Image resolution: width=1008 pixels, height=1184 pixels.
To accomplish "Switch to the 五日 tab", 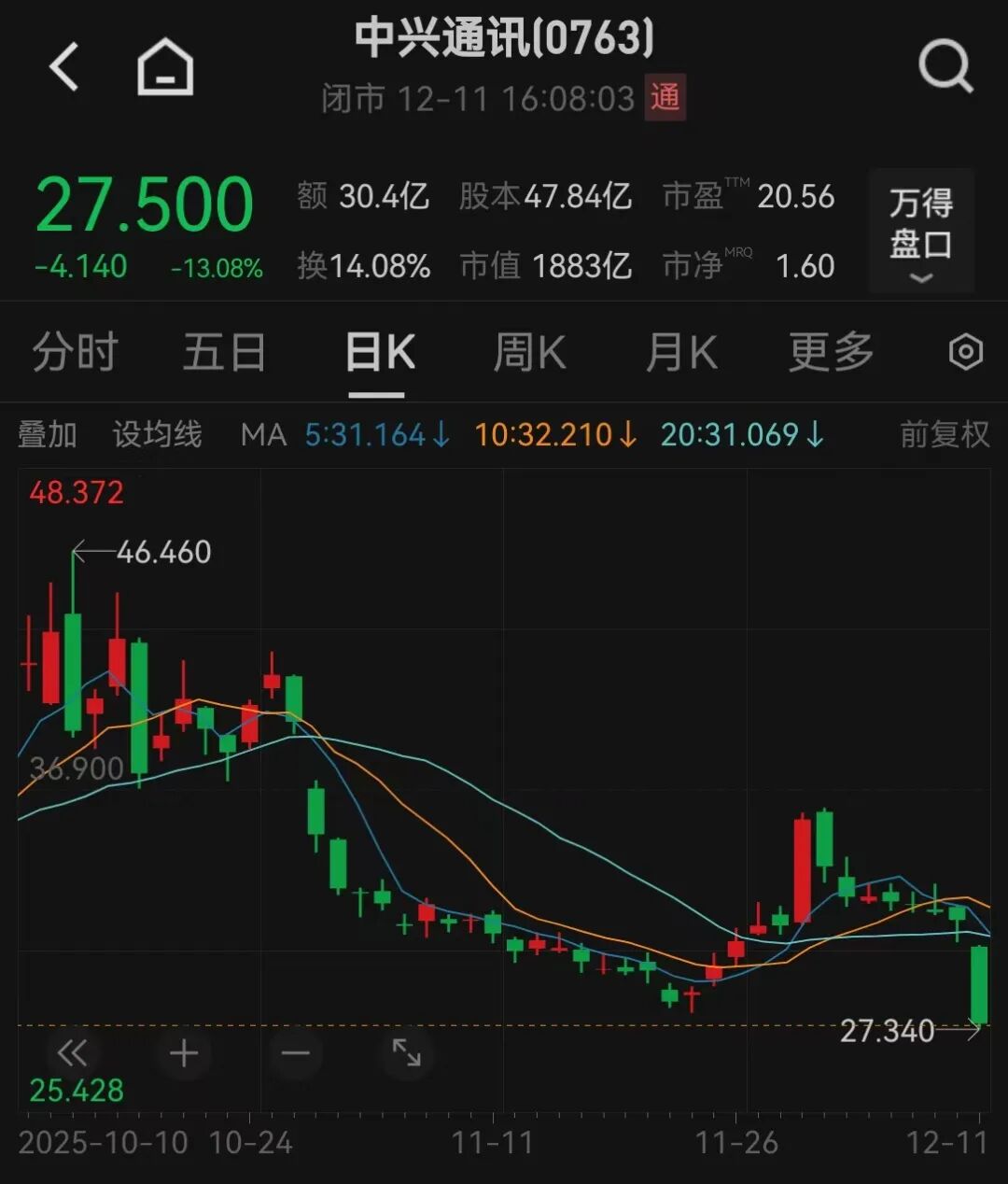I will (224, 353).
